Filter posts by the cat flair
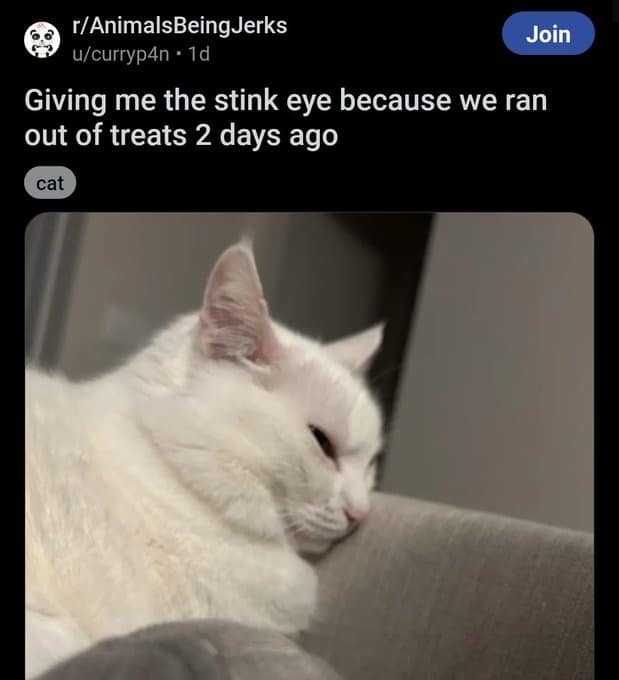This screenshot has width=619, height=680. (50, 183)
